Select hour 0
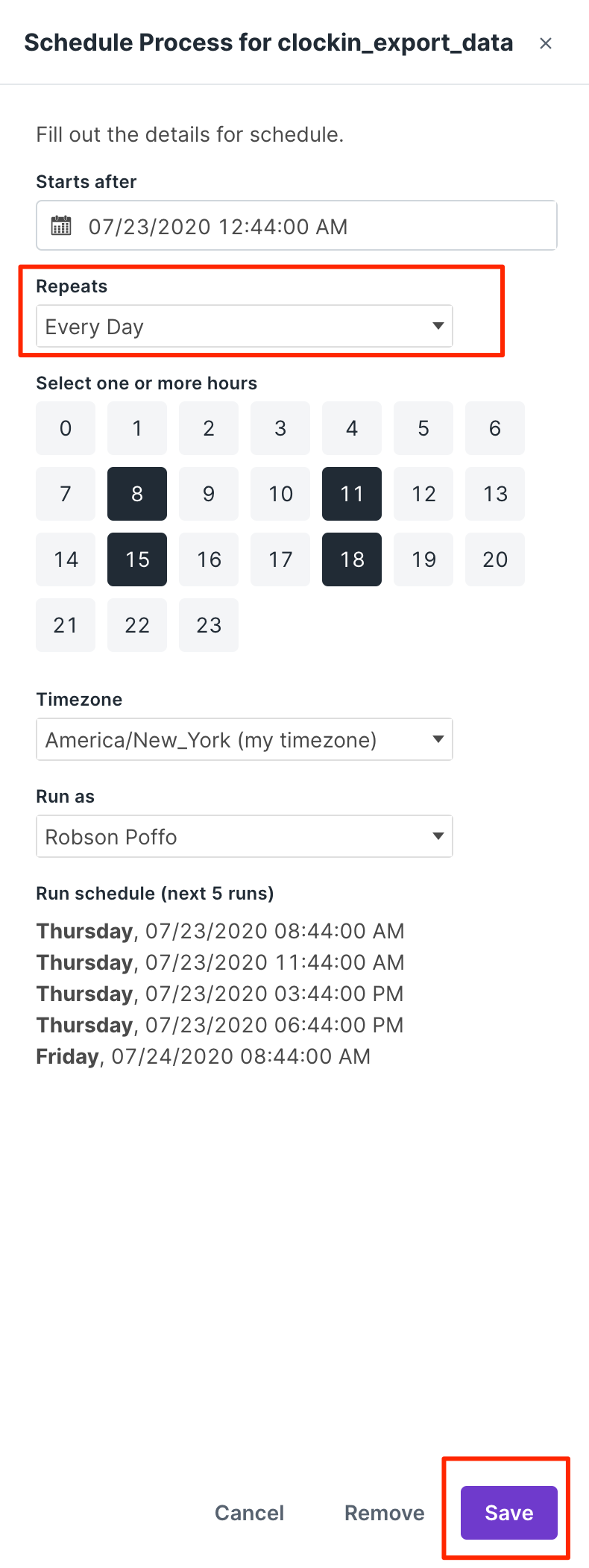Screen dimensions: 589x1568 coord(66,428)
